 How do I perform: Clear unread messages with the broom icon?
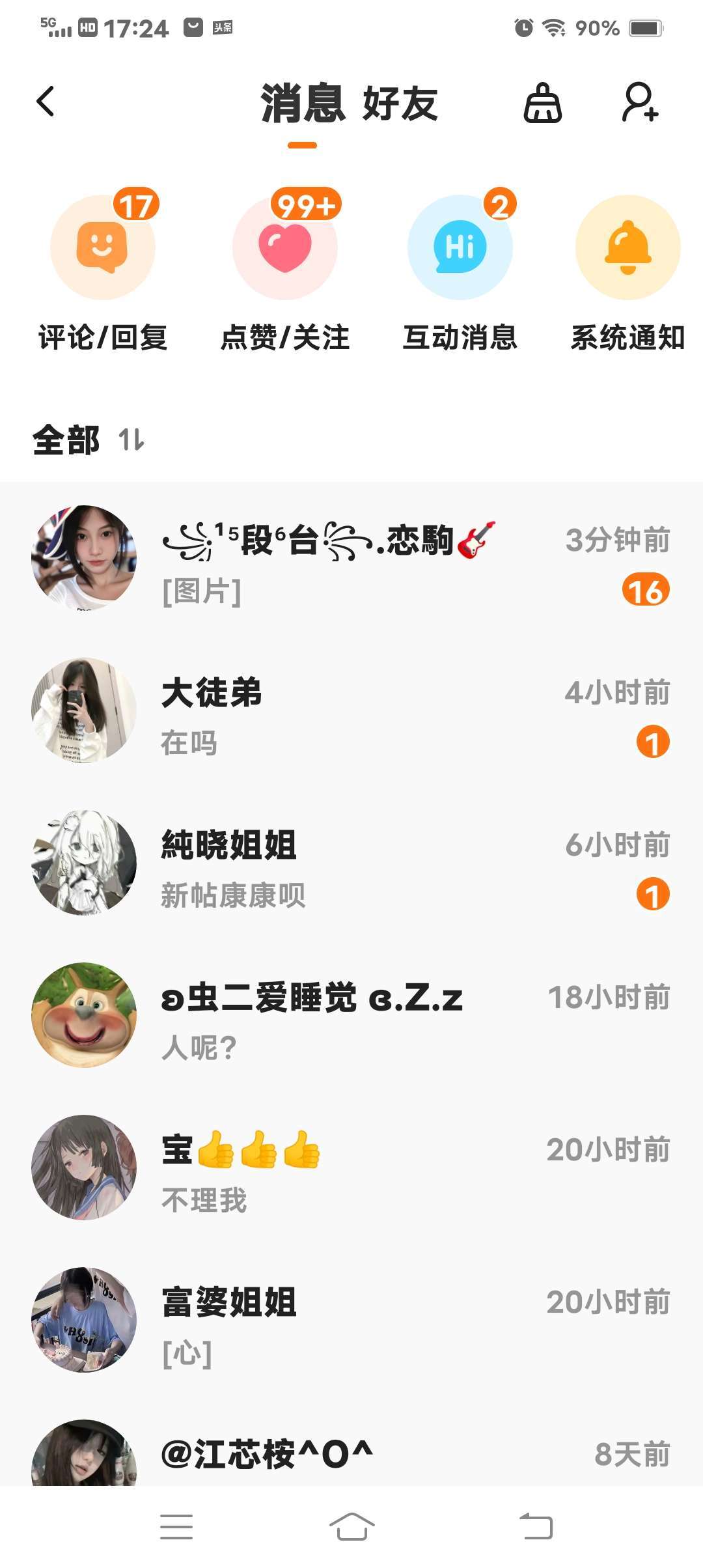542,103
